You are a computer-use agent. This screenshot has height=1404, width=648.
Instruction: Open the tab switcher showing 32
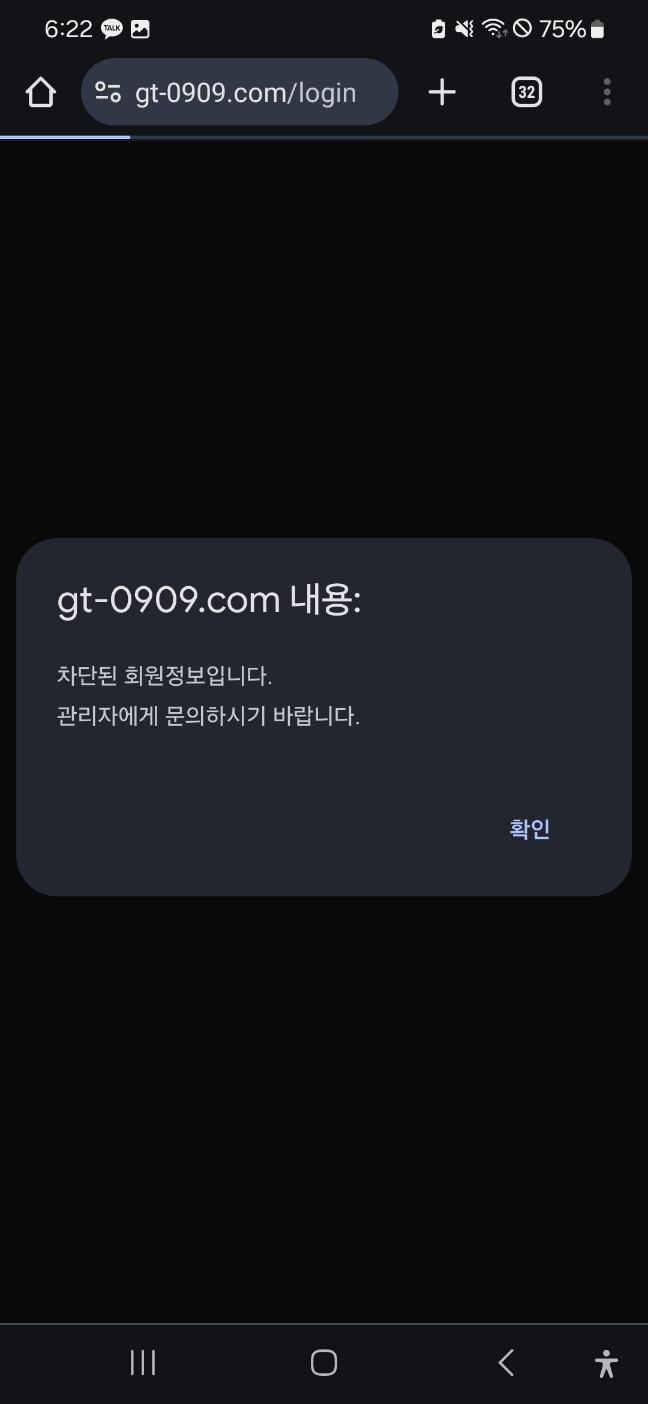pyautogui.click(x=526, y=93)
